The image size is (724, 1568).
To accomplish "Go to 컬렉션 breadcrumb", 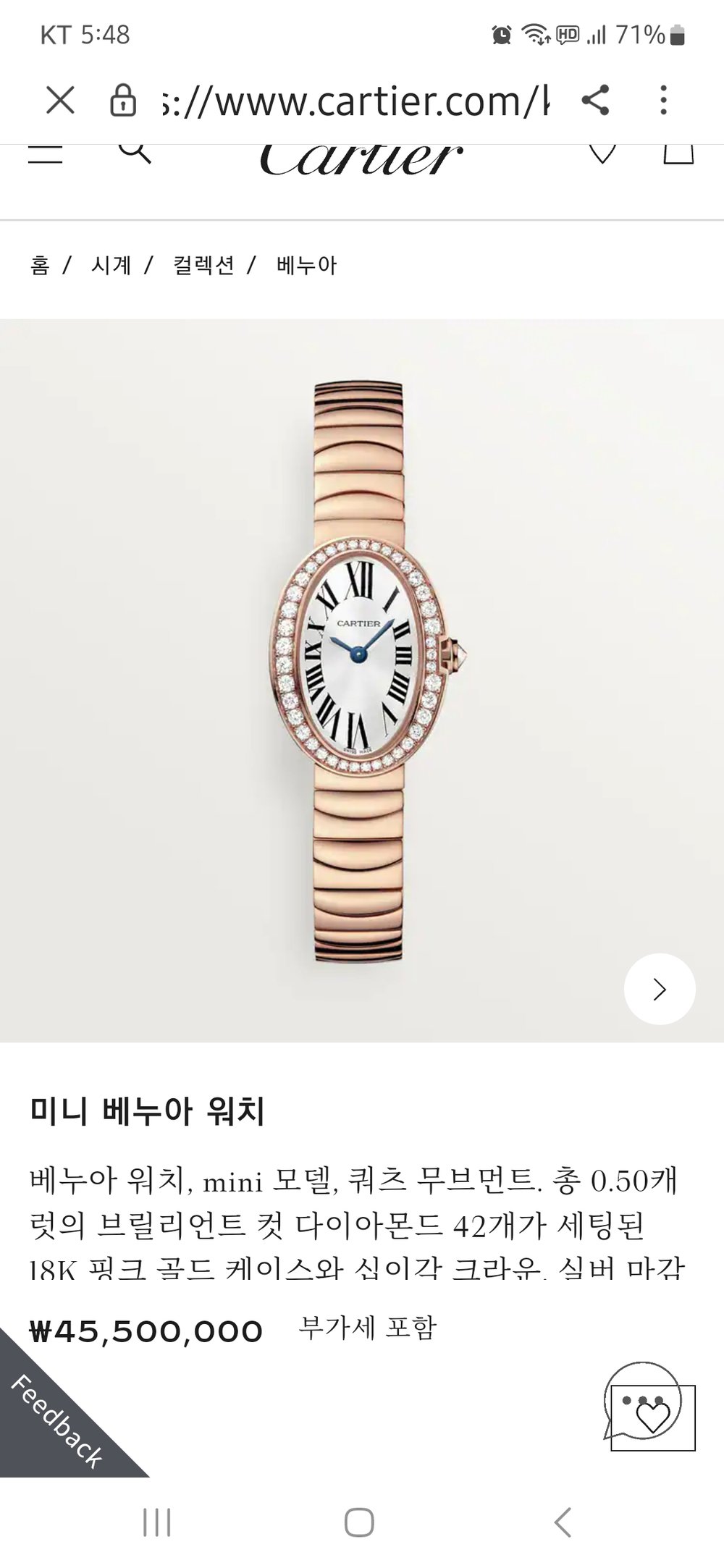I will click(203, 266).
